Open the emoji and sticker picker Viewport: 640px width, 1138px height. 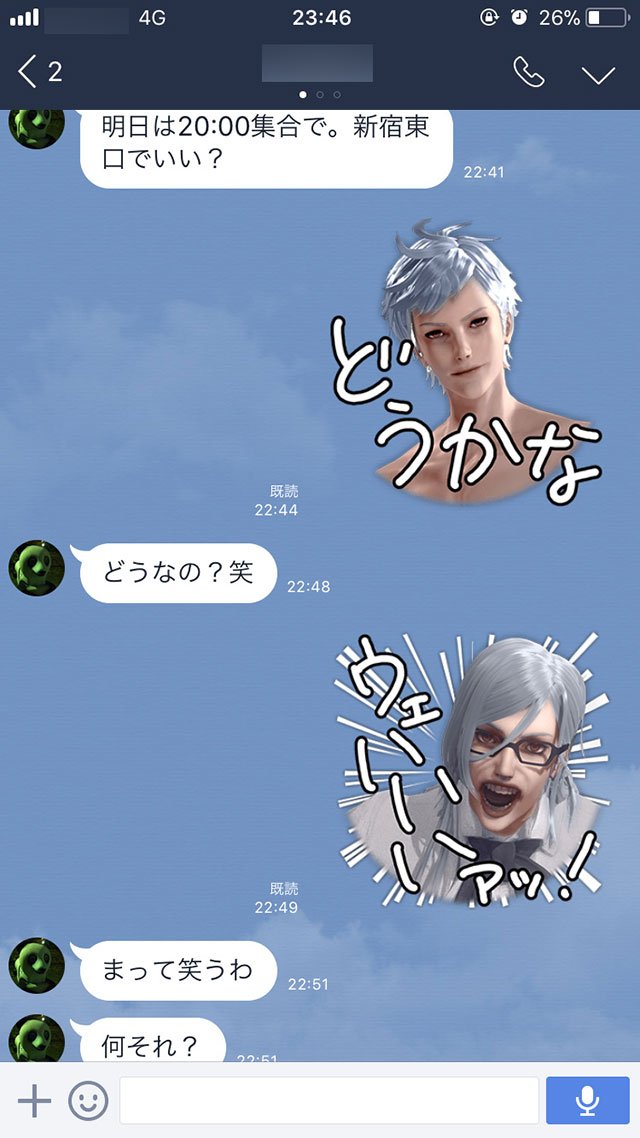[x=88, y=1101]
